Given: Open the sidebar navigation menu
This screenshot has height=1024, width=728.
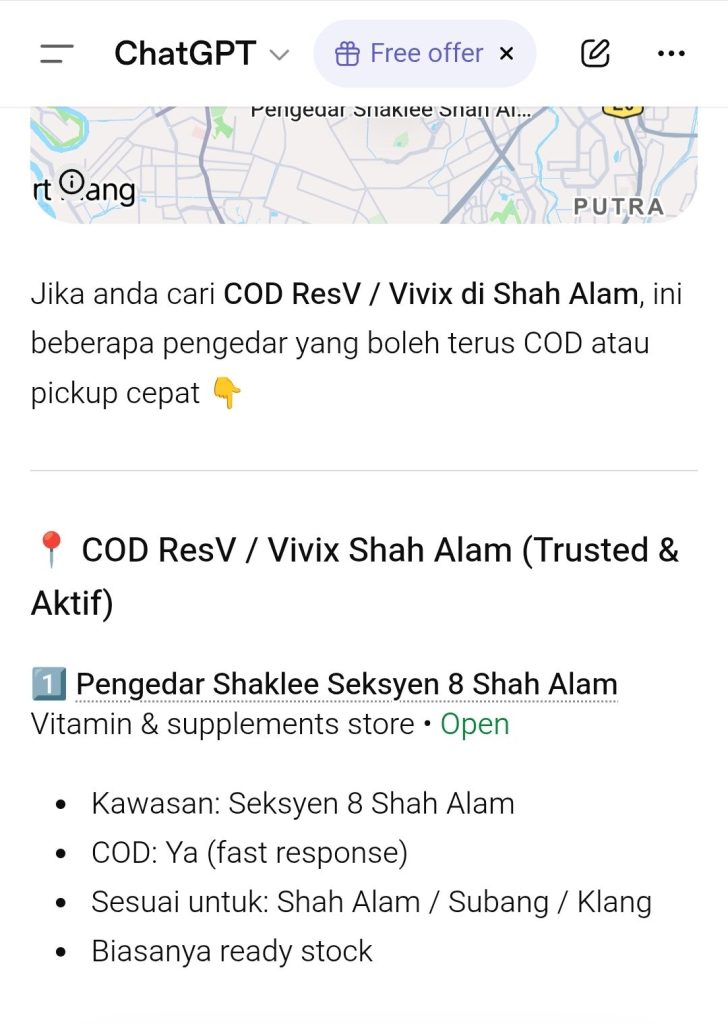Looking at the screenshot, I should pos(57,53).
